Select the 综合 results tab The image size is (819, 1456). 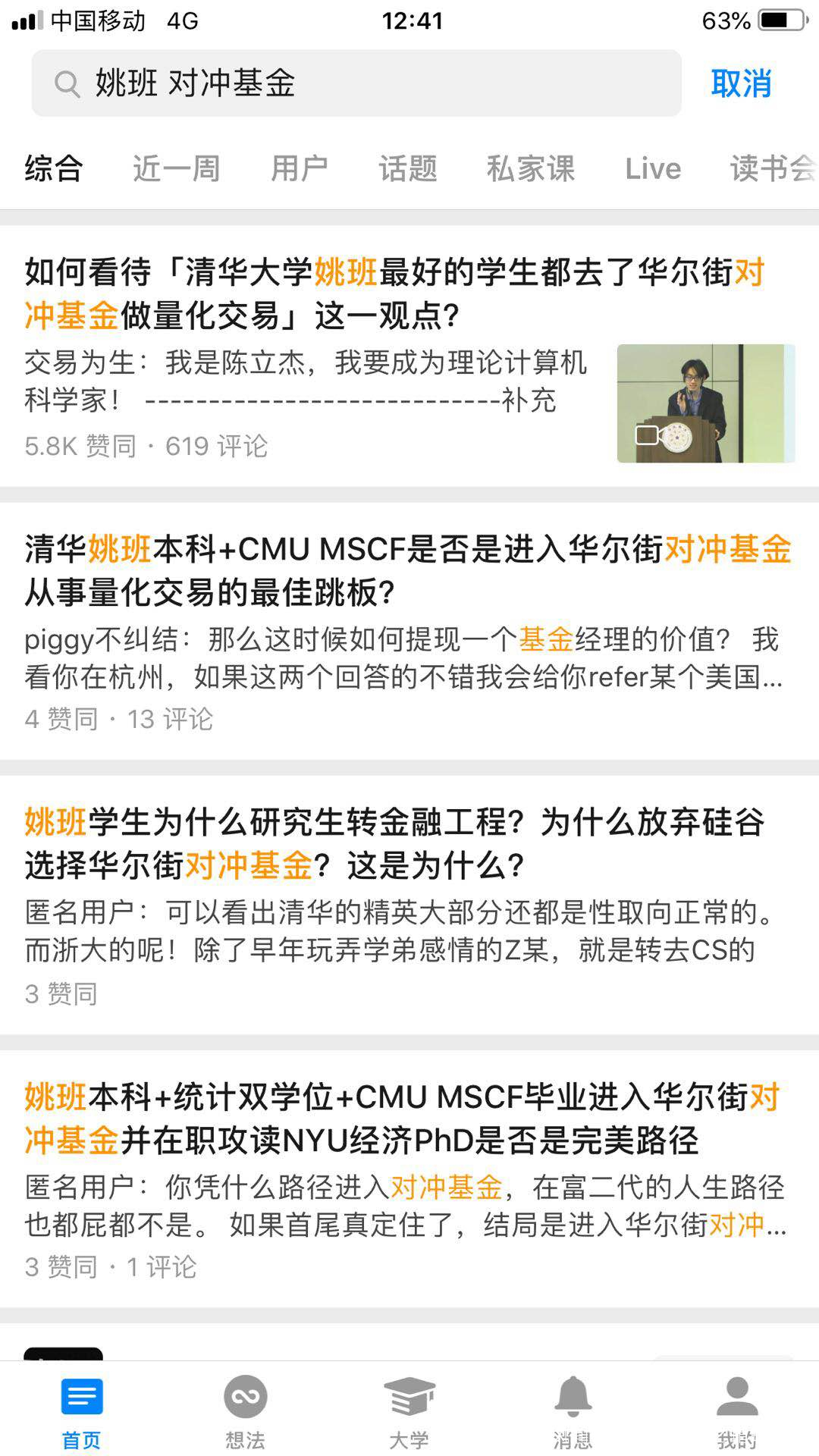(x=53, y=168)
